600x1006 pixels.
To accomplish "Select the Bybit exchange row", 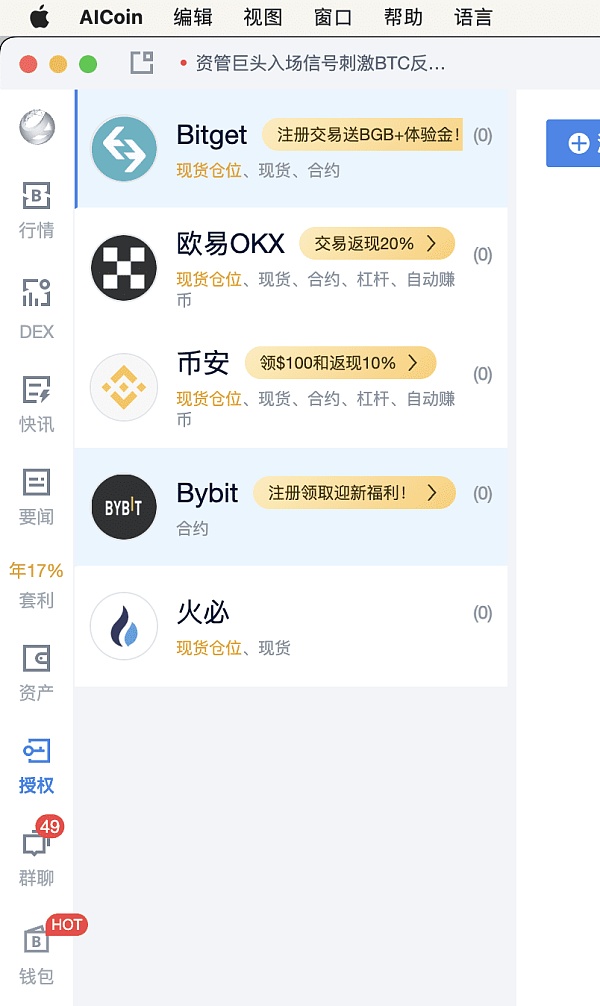I will pos(290,507).
